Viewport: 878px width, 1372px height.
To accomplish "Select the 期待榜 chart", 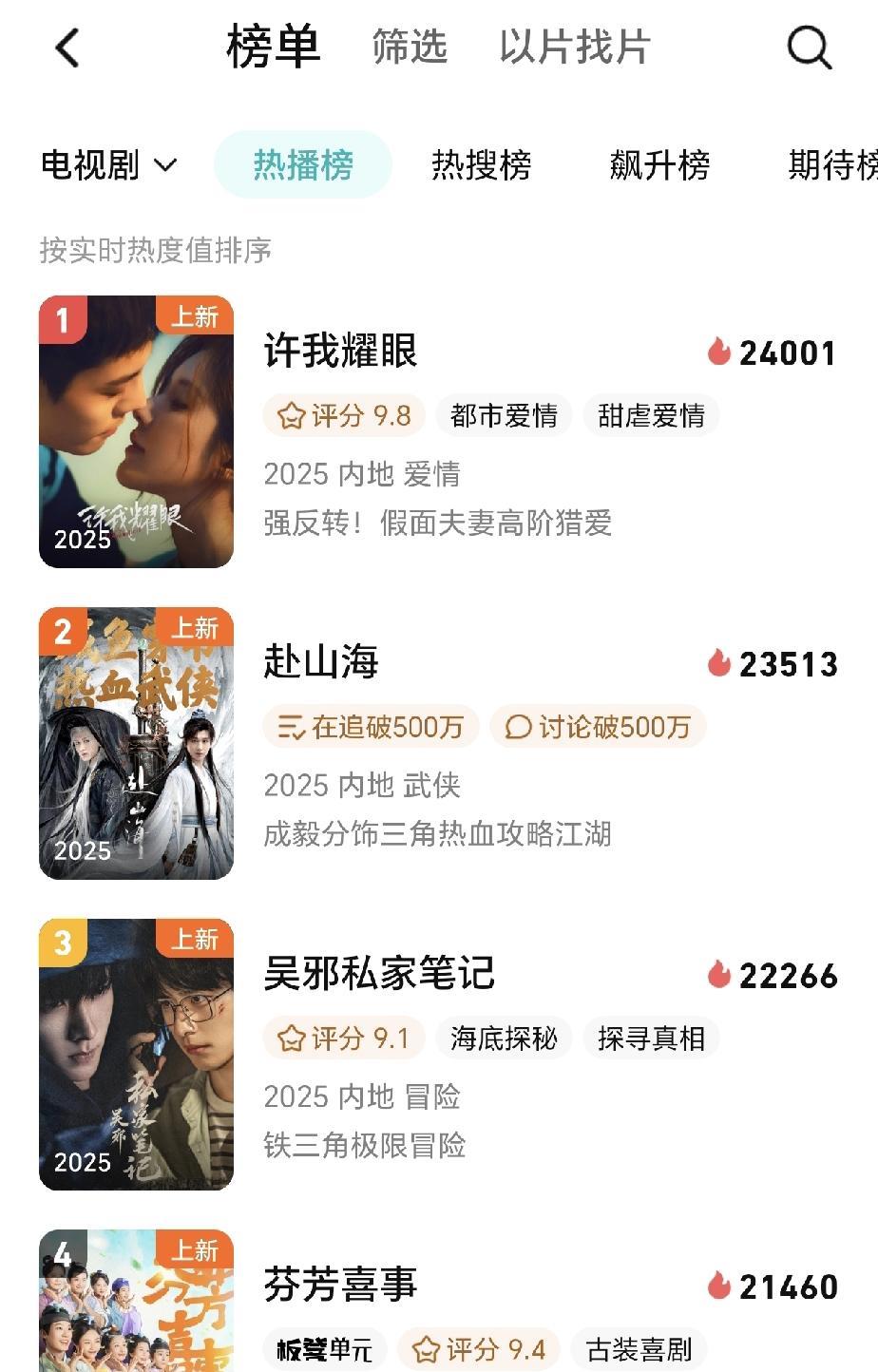I will 832,165.
